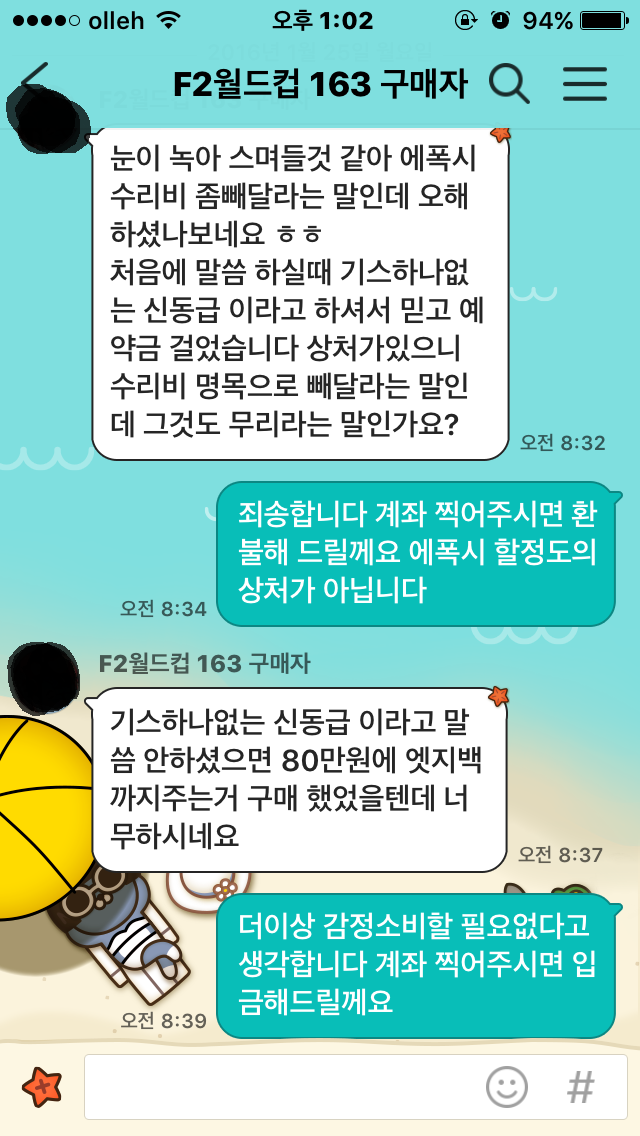640x1136 pixels.
Task: Tap the message input field
Action: [x=280, y=1087]
